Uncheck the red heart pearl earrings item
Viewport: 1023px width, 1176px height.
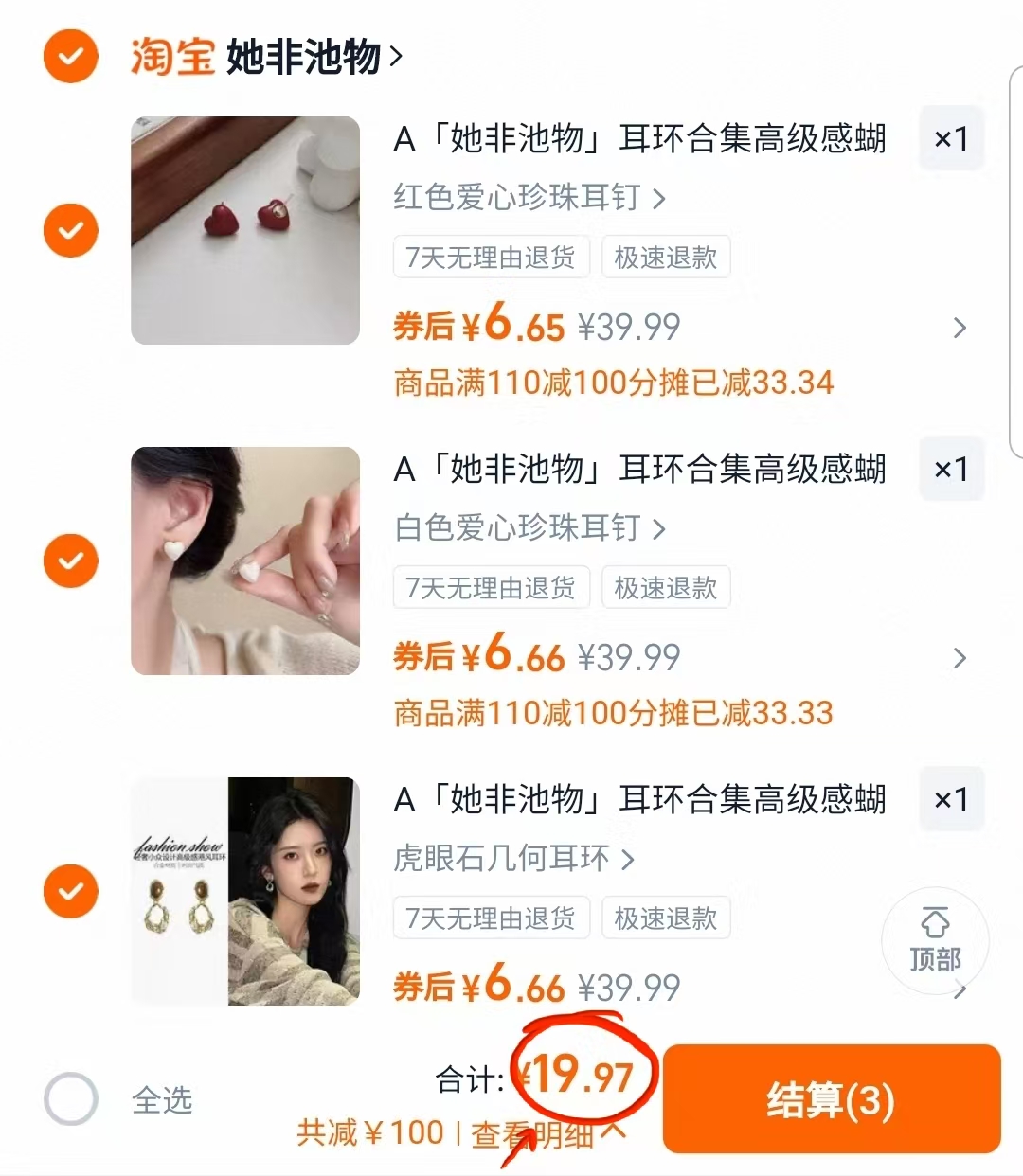pos(71,230)
